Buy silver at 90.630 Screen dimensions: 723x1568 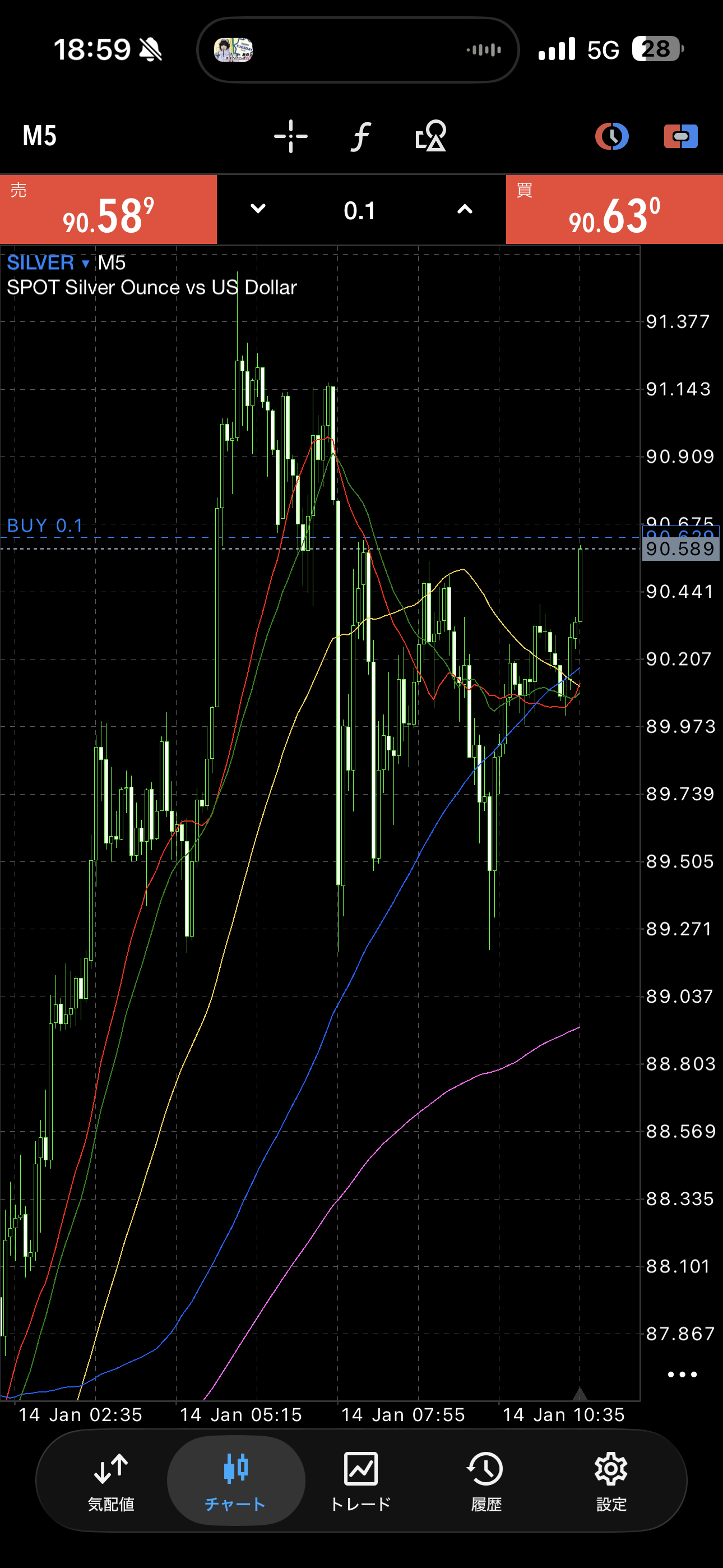point(614,210)
